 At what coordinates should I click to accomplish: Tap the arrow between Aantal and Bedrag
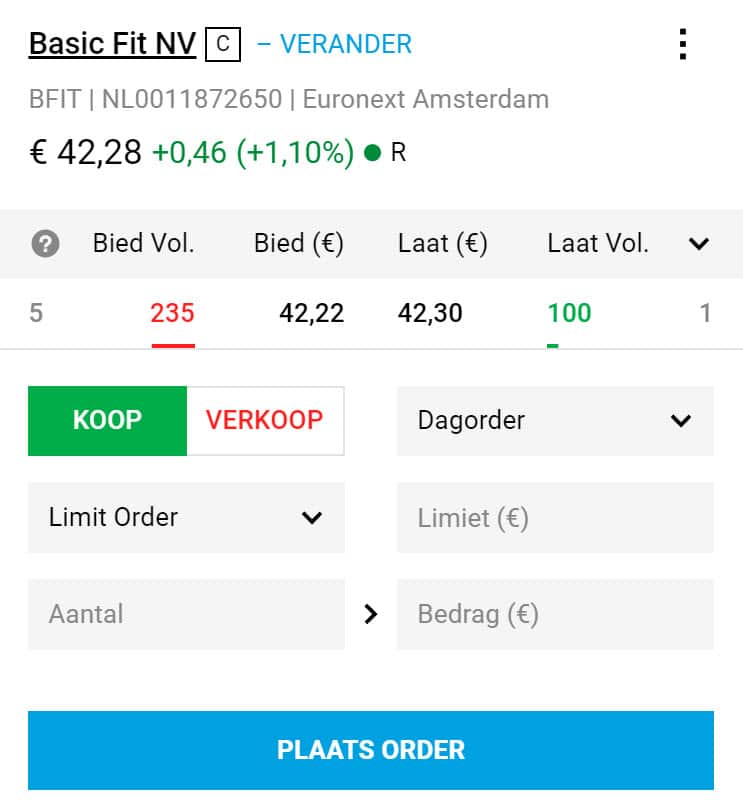(x=371, y=614)
